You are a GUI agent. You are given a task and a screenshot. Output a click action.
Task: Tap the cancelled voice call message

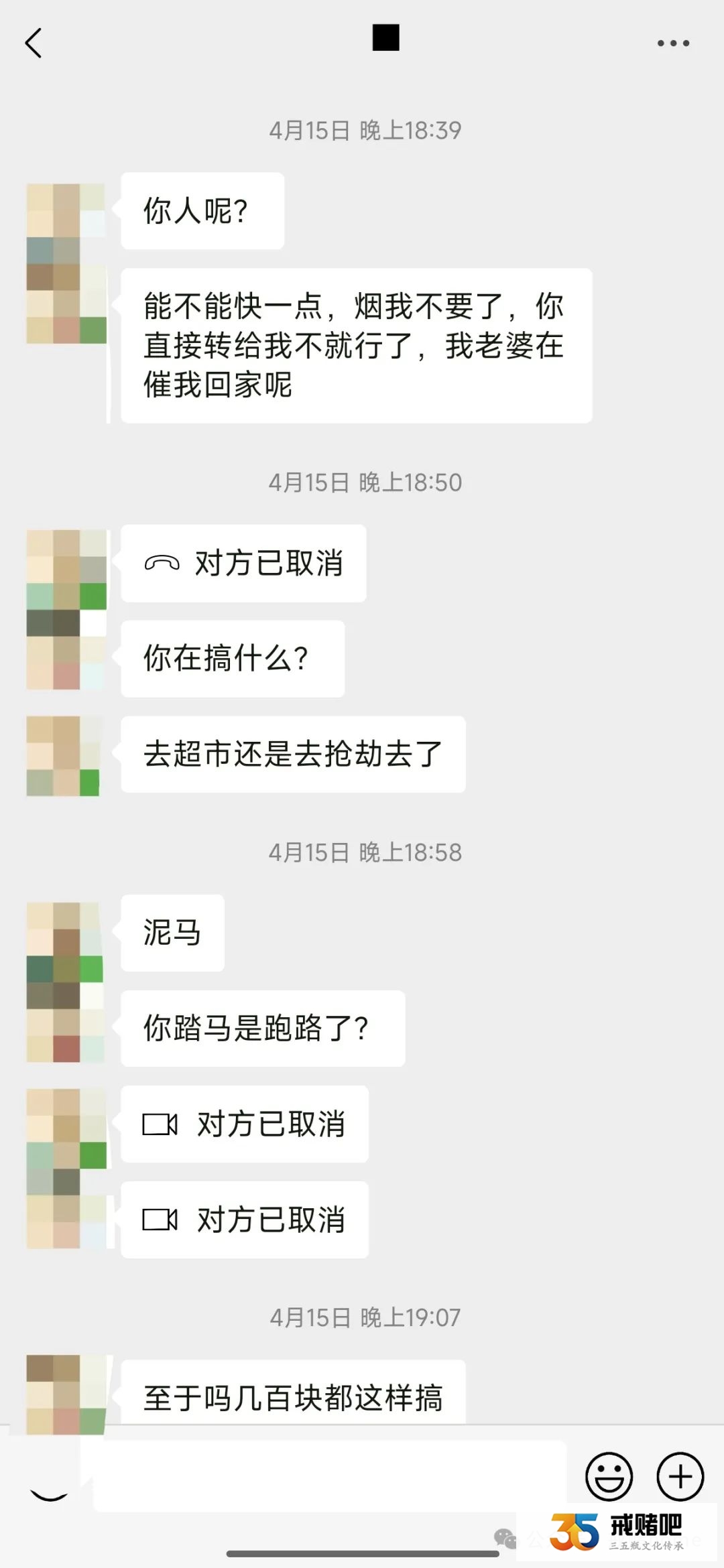(x=243, y=564)
